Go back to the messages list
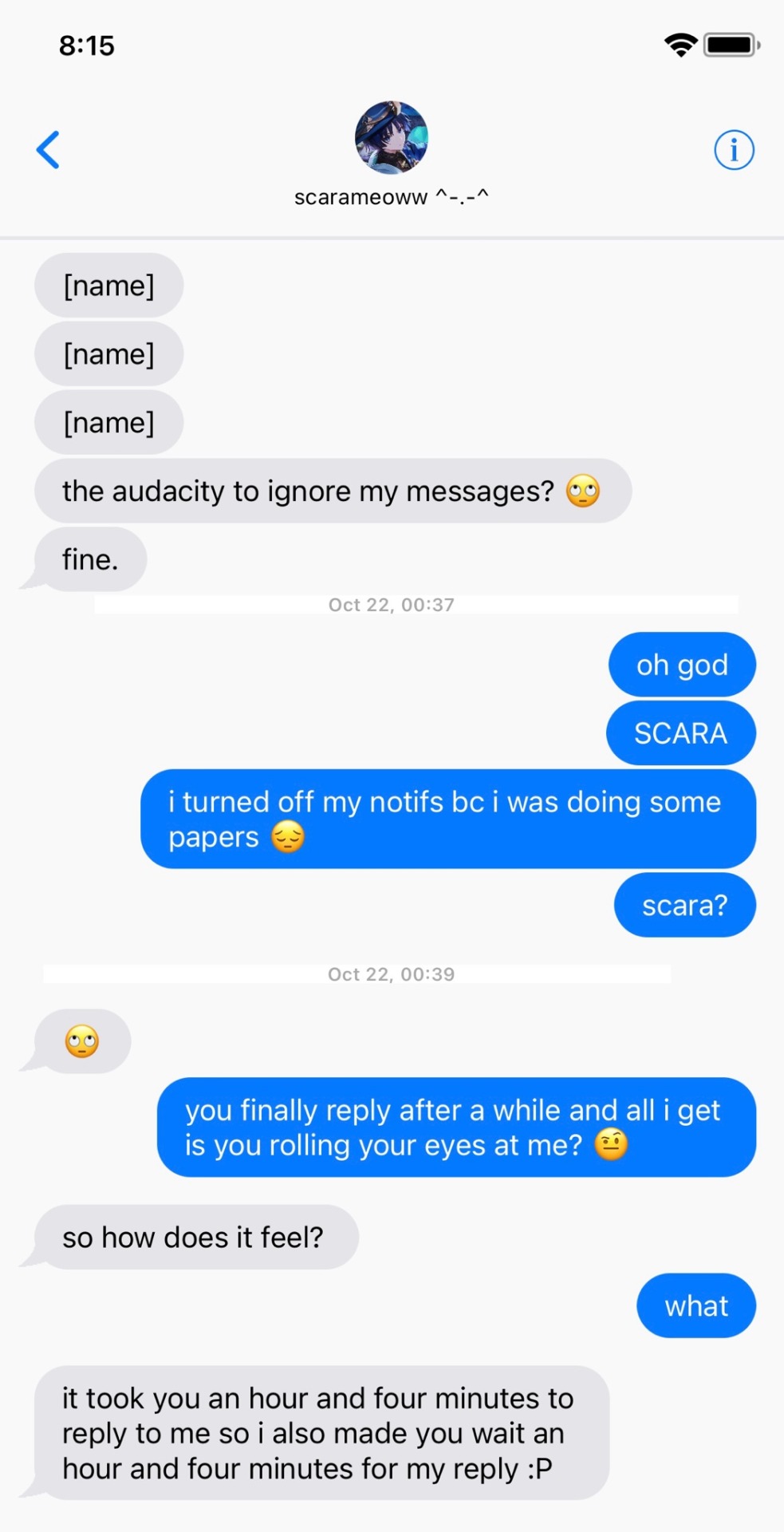784x1532 pixels. (48, 149)
